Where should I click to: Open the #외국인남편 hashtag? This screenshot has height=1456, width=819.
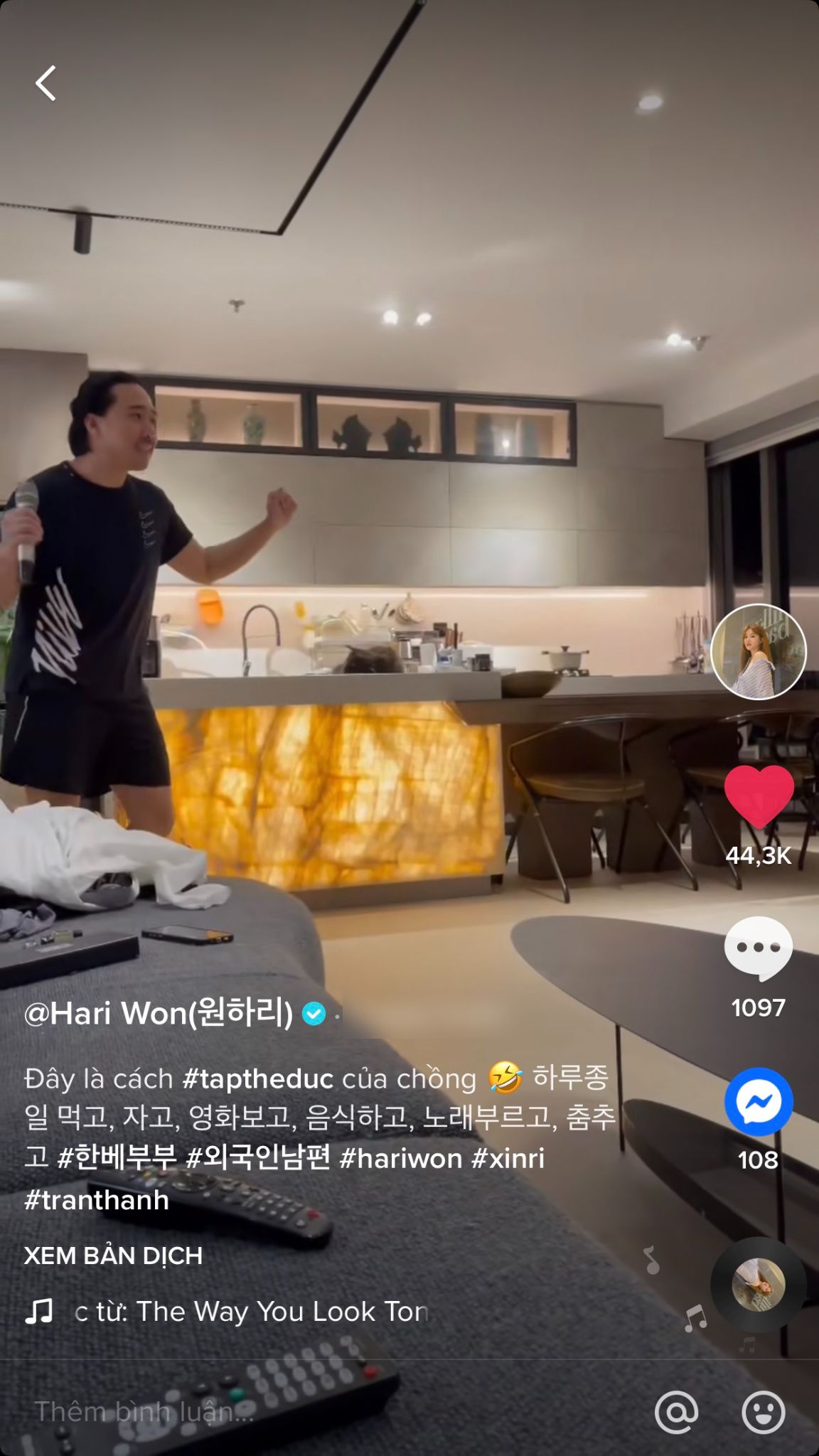coord(257,1158)
